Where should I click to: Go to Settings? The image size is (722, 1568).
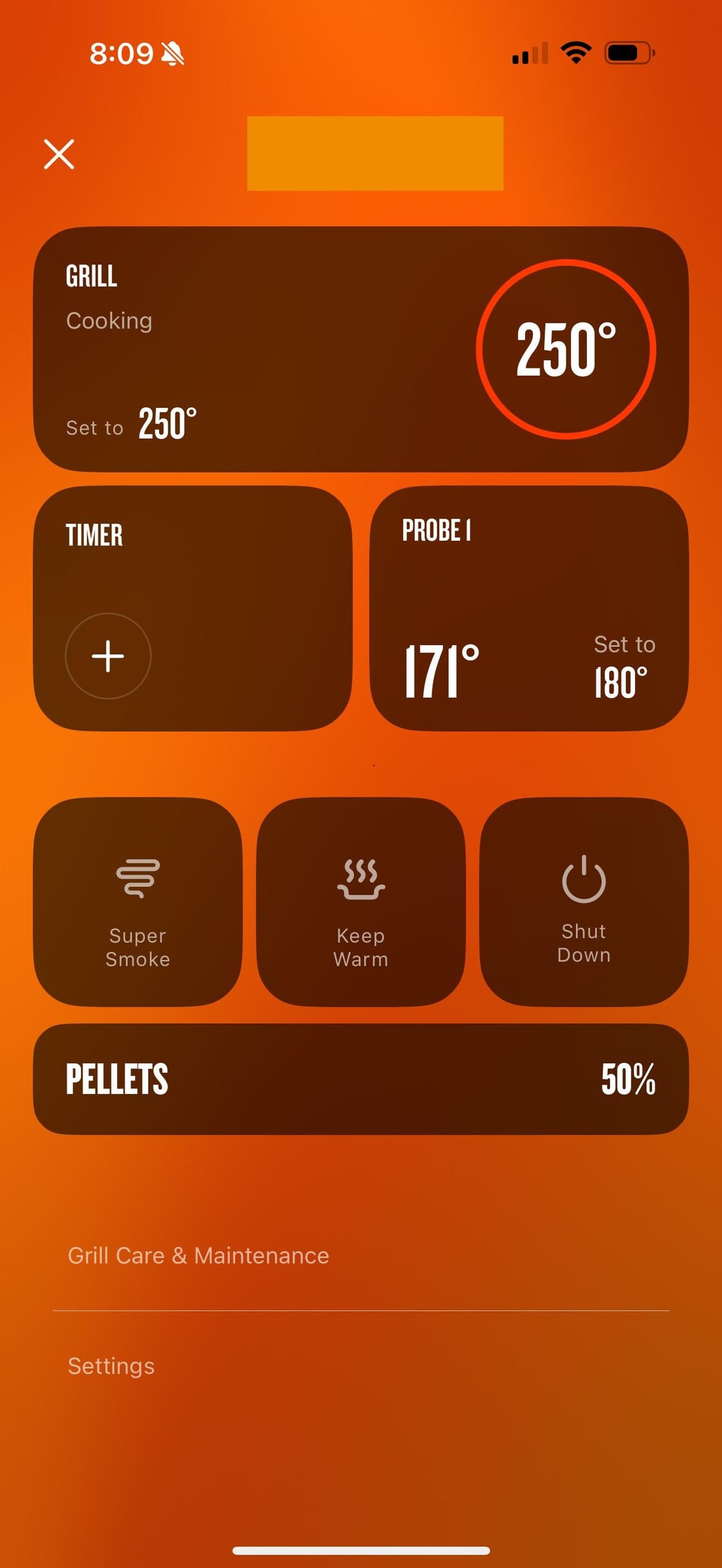click(112, 1365)
